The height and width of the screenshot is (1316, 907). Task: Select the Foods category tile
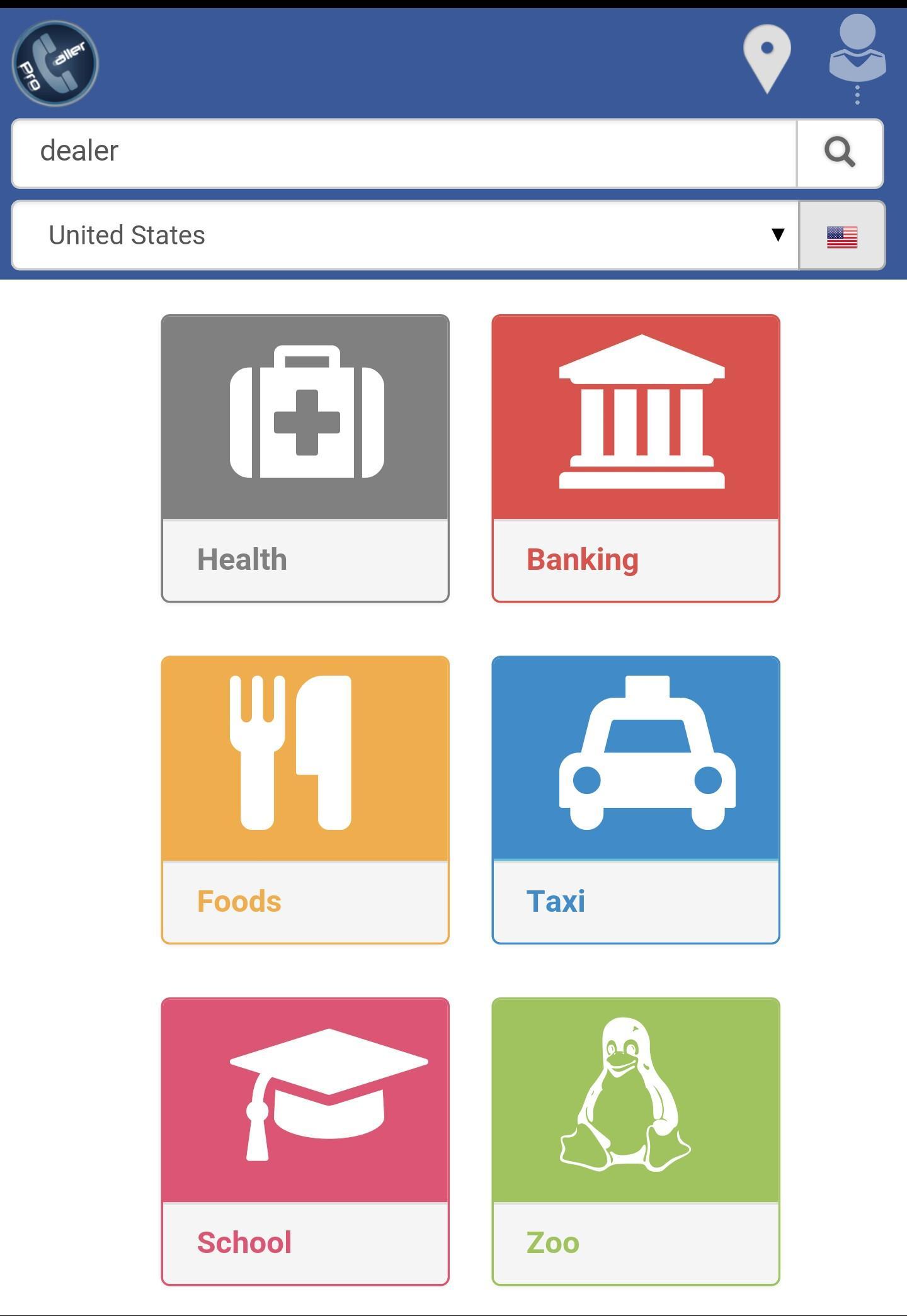pos(305,800)
